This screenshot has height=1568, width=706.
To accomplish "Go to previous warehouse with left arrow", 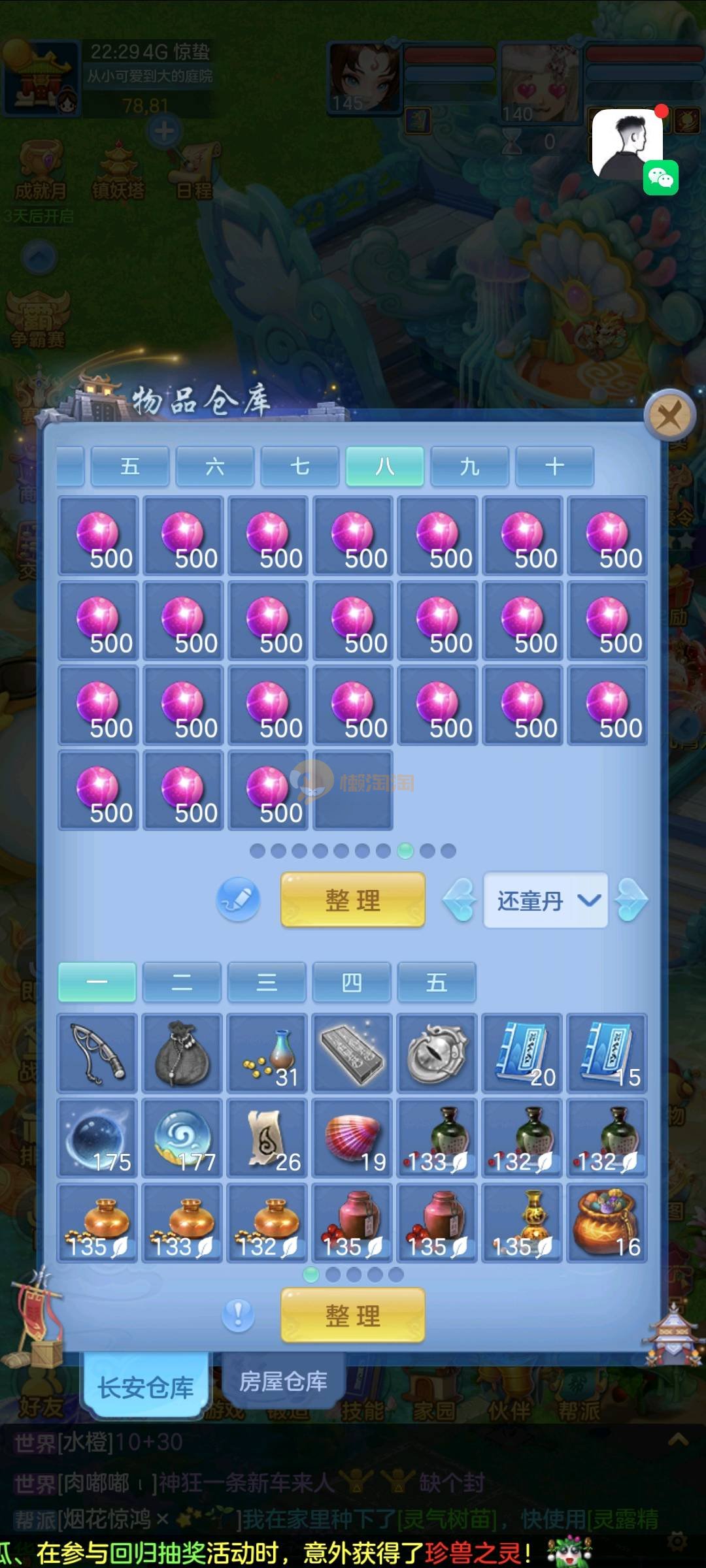I will point(460,900).
